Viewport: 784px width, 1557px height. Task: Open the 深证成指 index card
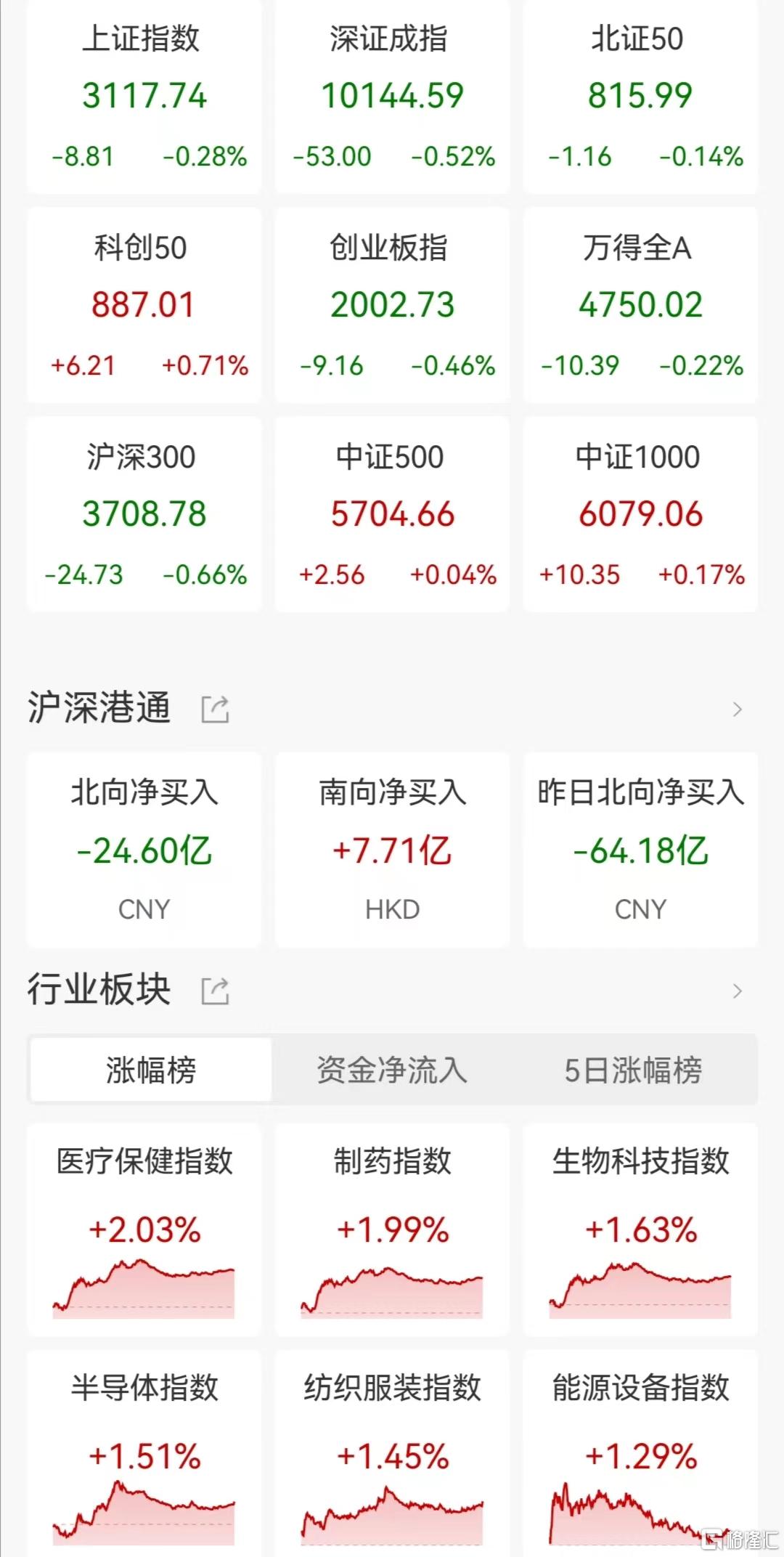point(392,97)
